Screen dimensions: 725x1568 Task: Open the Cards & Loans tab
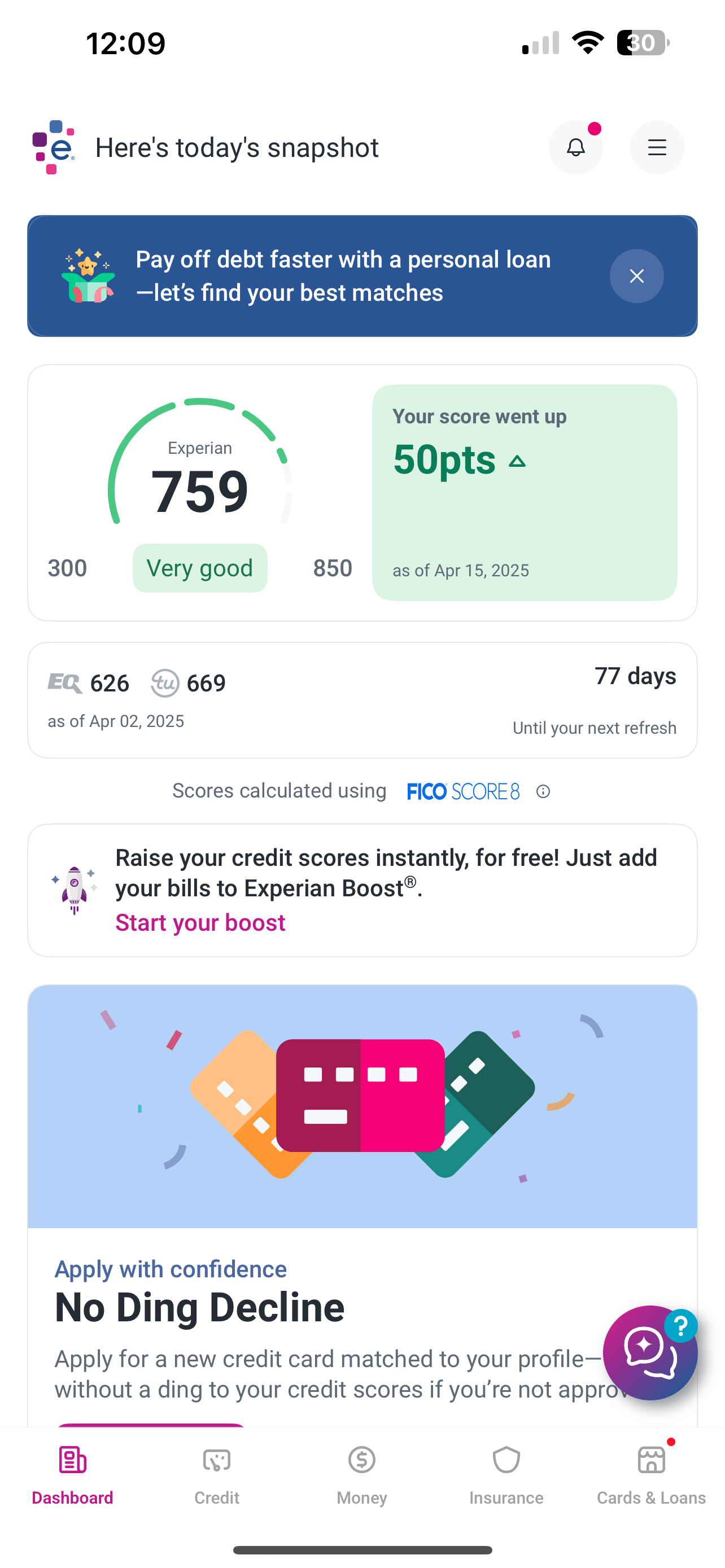[650, 1474]
